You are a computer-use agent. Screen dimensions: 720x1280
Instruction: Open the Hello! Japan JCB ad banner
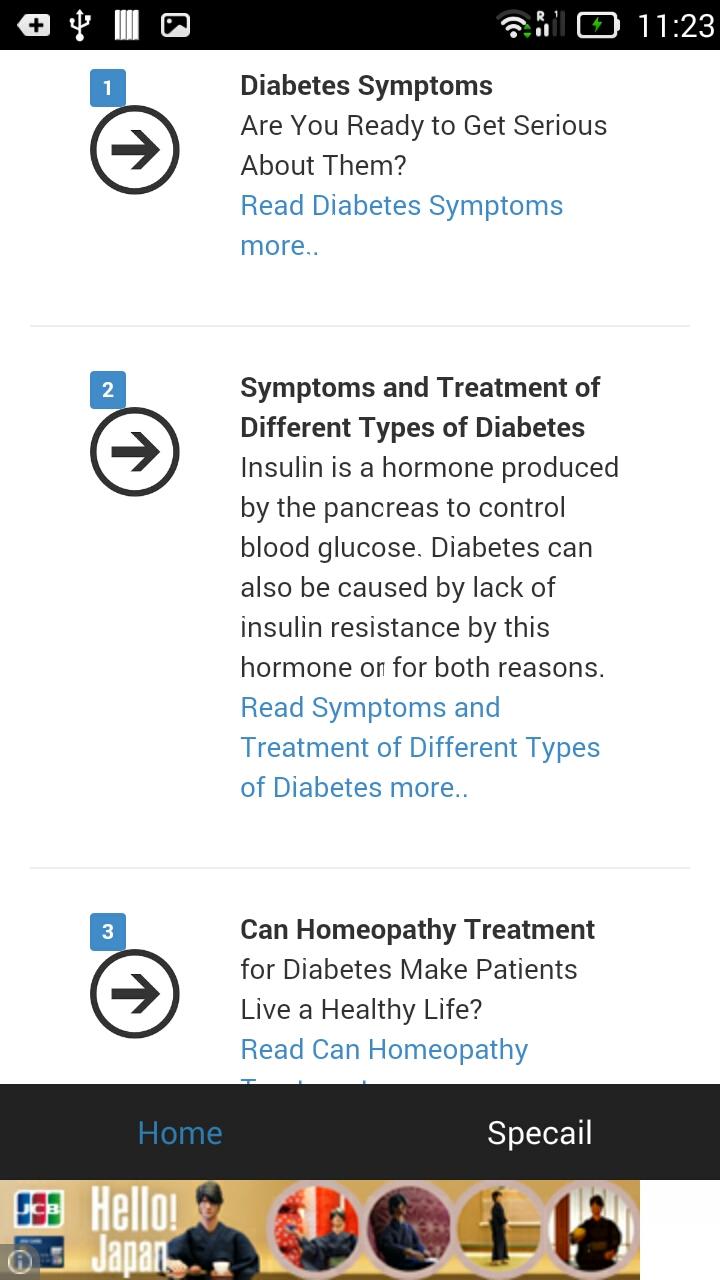(x=330, y=1230)
